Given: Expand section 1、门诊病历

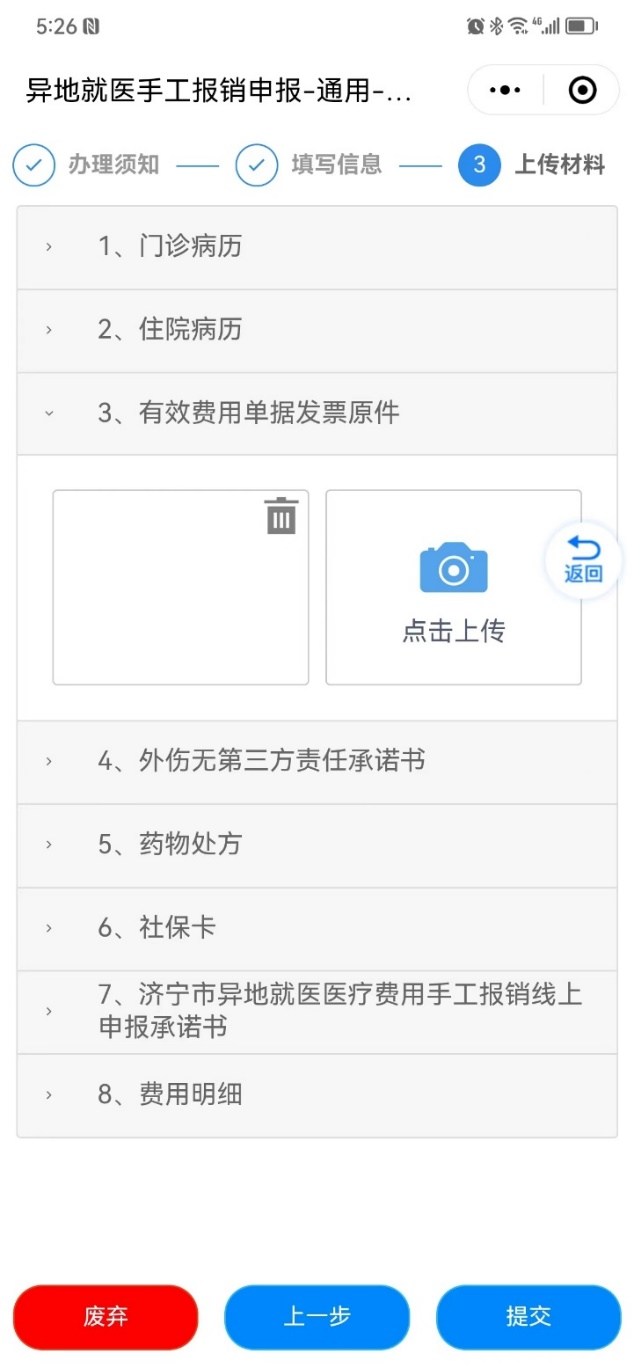Looking at the screenshot, I should [x=317, y=247].
